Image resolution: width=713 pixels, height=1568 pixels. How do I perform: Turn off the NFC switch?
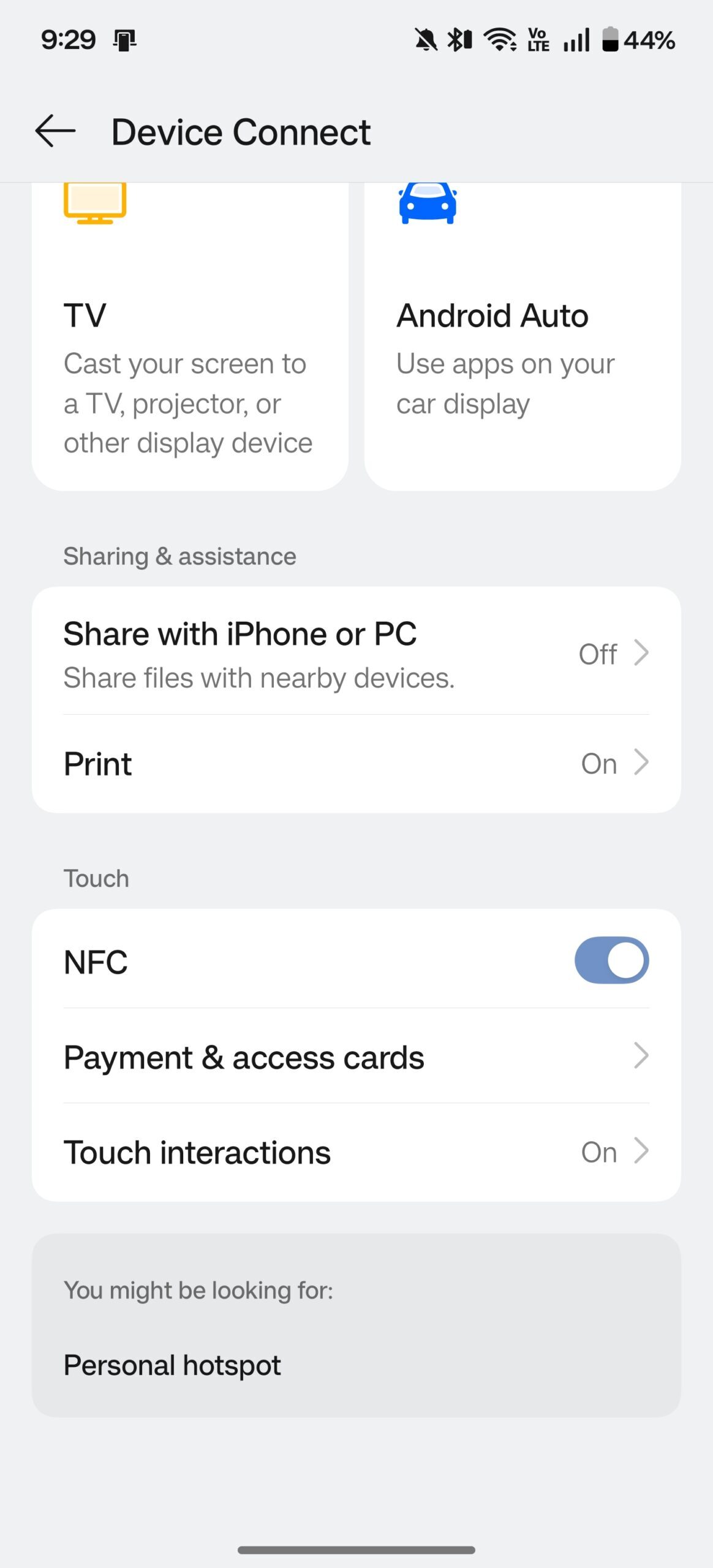[611, 960]
